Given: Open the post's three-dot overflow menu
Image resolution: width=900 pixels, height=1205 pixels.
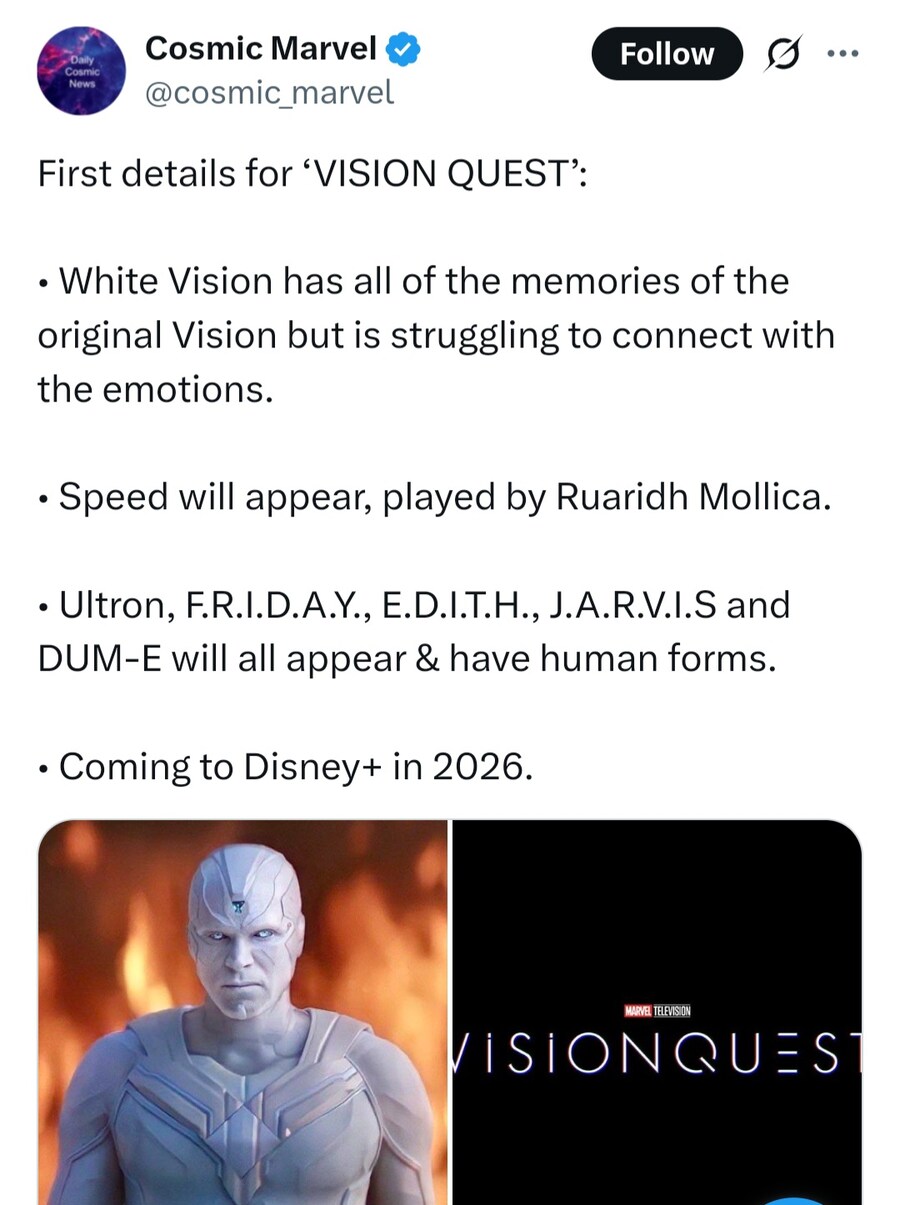Looking at the screenshot, I should pos(843,54).
